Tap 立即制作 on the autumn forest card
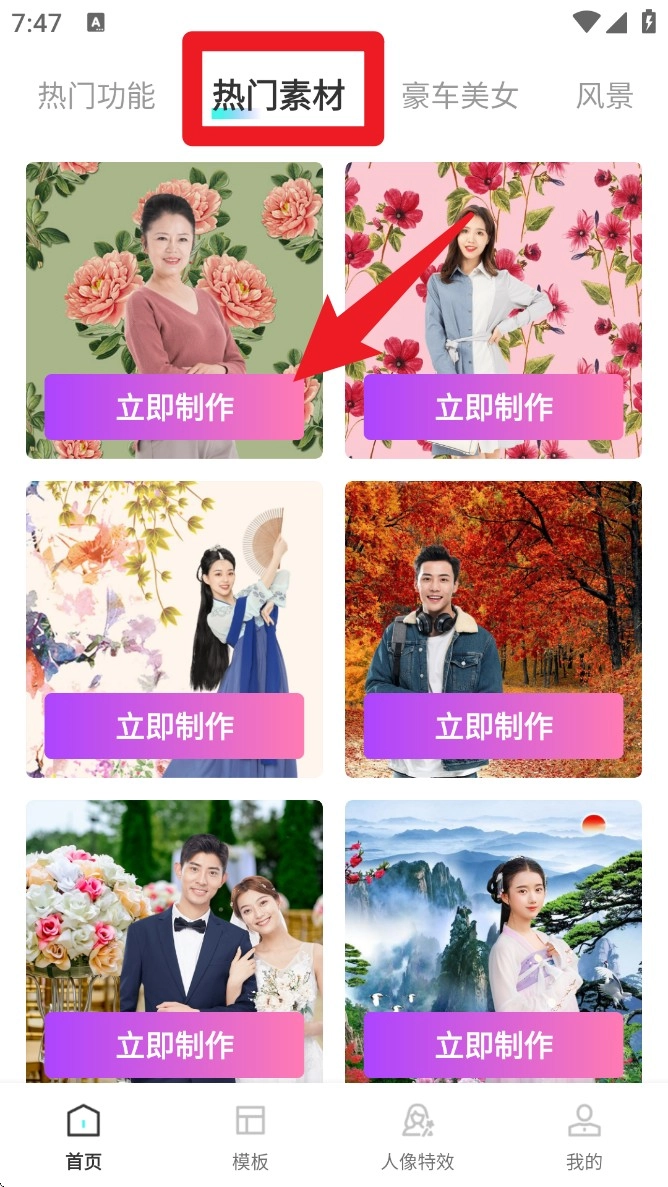The height and width of the screenshot is (1187, 668). pos(493,726)
